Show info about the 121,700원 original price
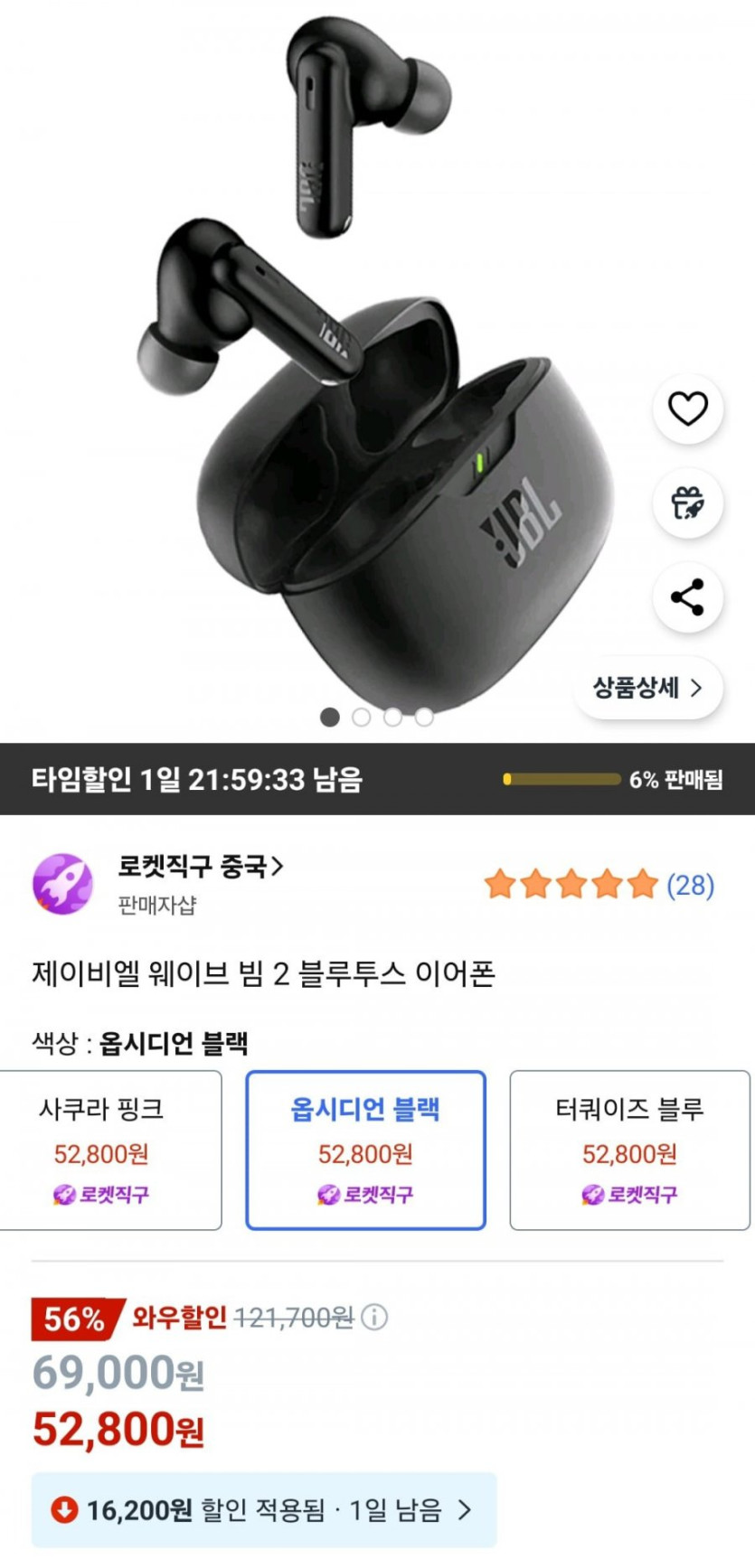 click(374, 1318)
